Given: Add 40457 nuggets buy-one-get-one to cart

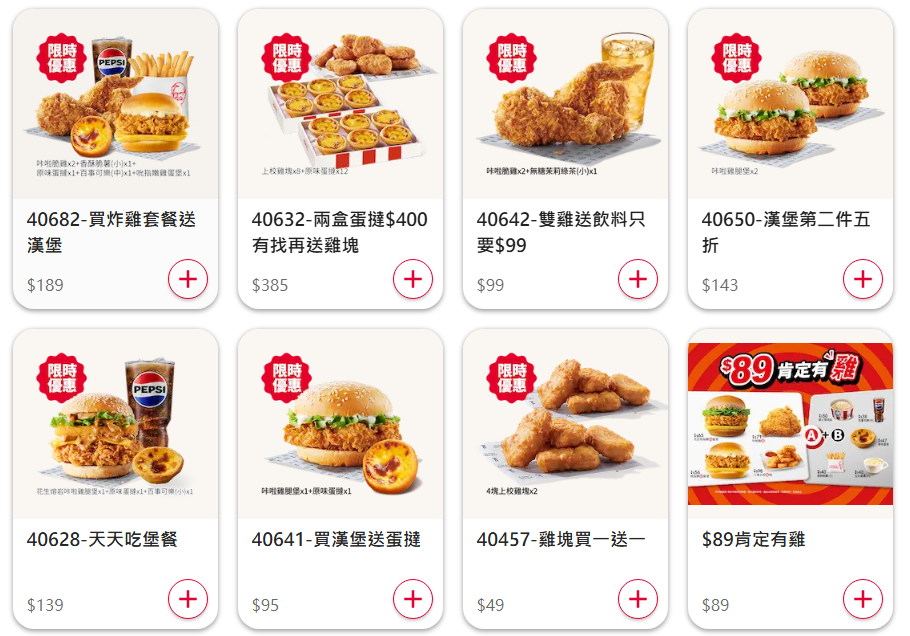Looking at the screenshot, I should point(637,599).
